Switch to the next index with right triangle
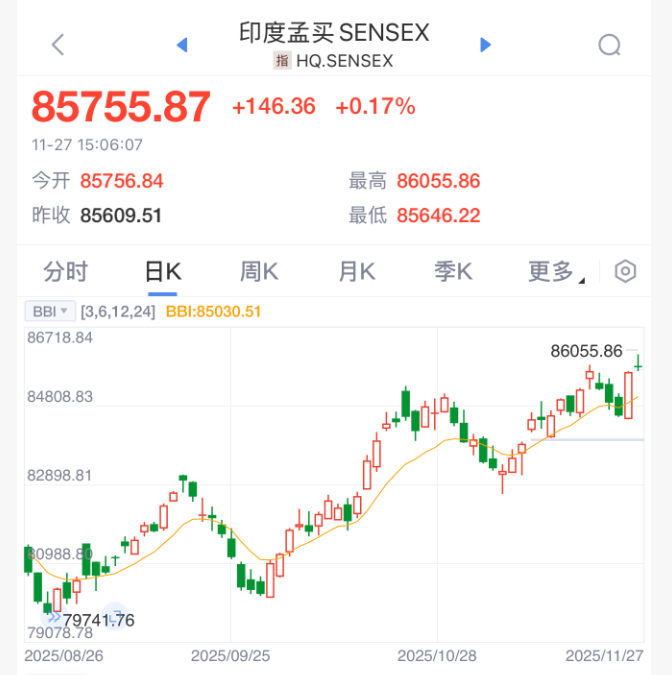Image resolution: width=672 pixels, height=675 pixels. point(486,44)
